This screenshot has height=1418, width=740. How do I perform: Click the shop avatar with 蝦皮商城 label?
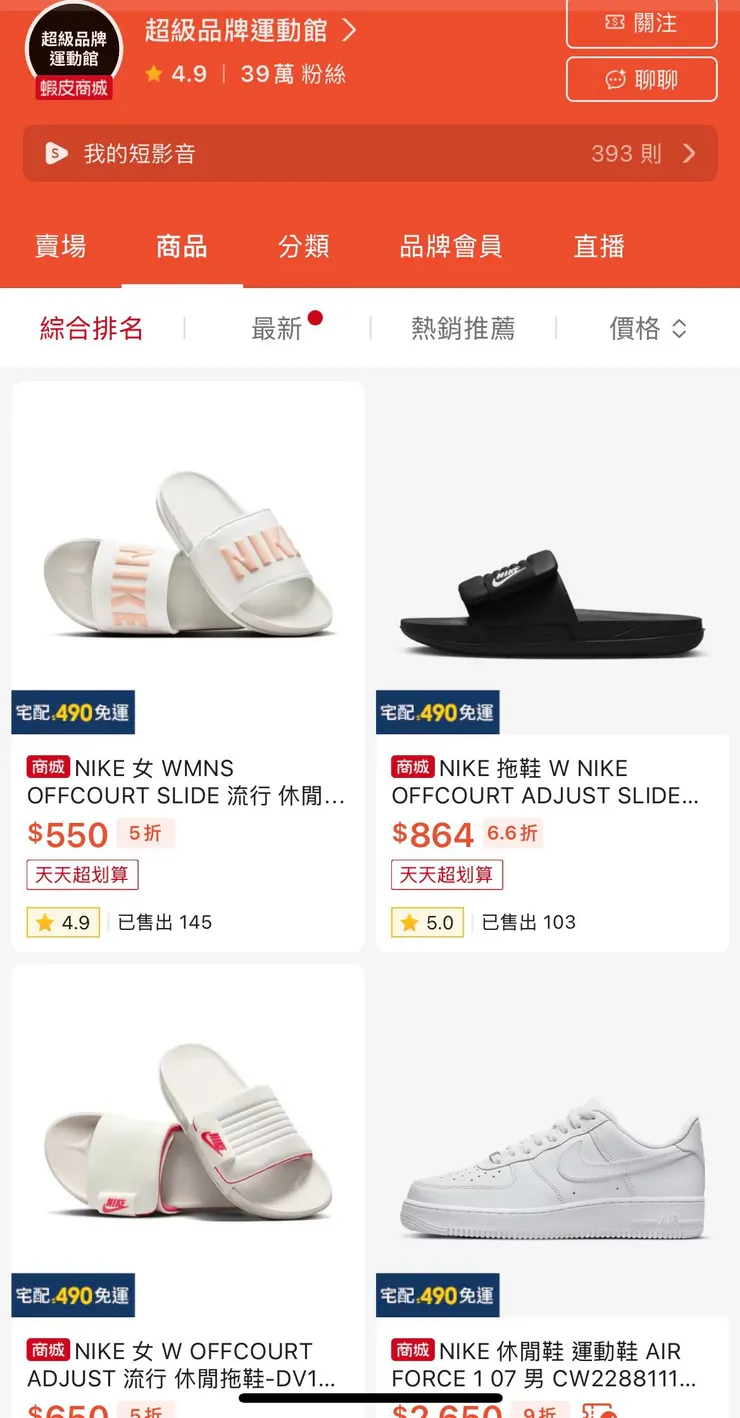coord(72,50)
